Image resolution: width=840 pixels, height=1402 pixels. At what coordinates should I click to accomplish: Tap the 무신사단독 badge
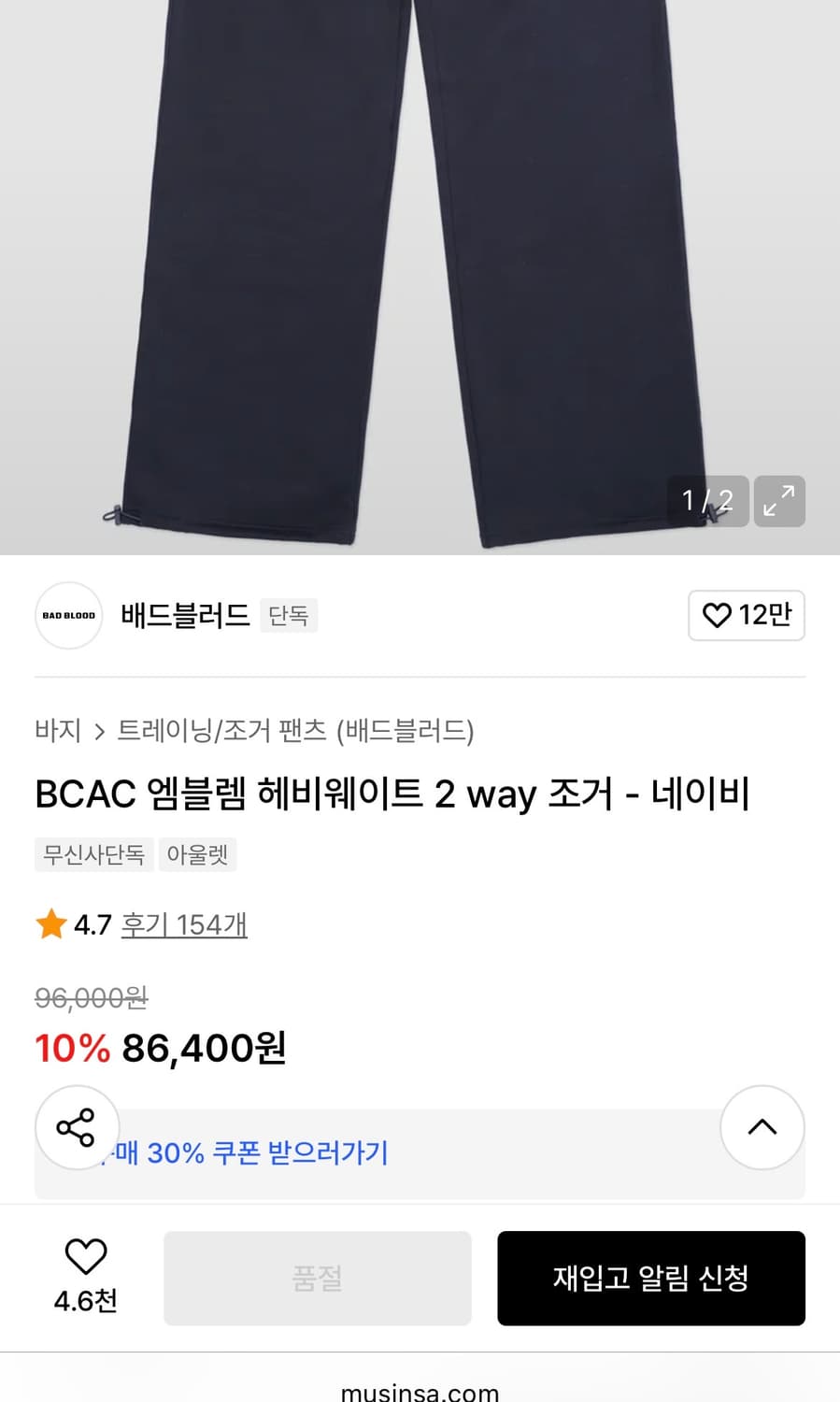(x=93, y=854)
